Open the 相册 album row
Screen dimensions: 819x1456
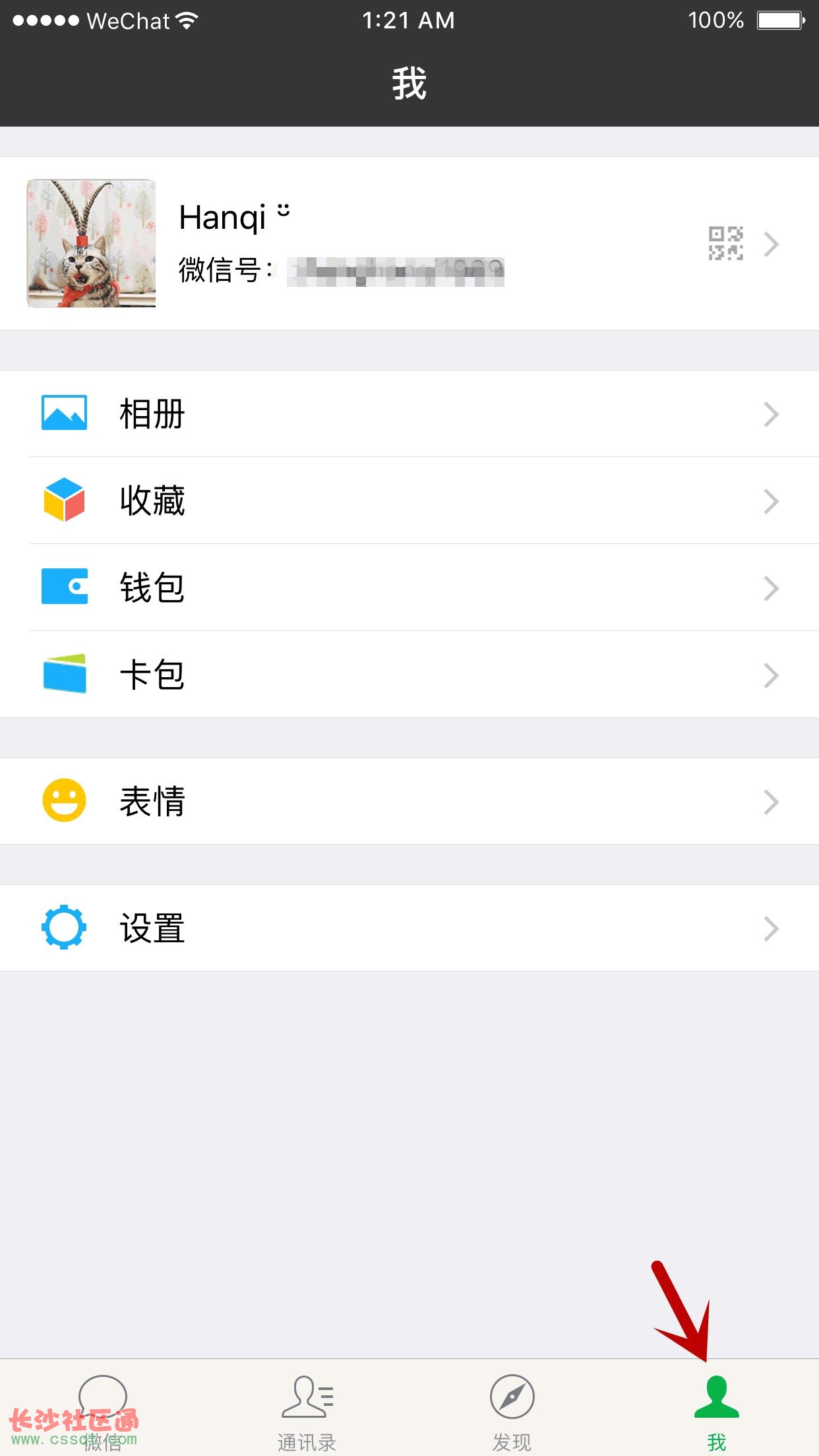(x=409, y=413)
